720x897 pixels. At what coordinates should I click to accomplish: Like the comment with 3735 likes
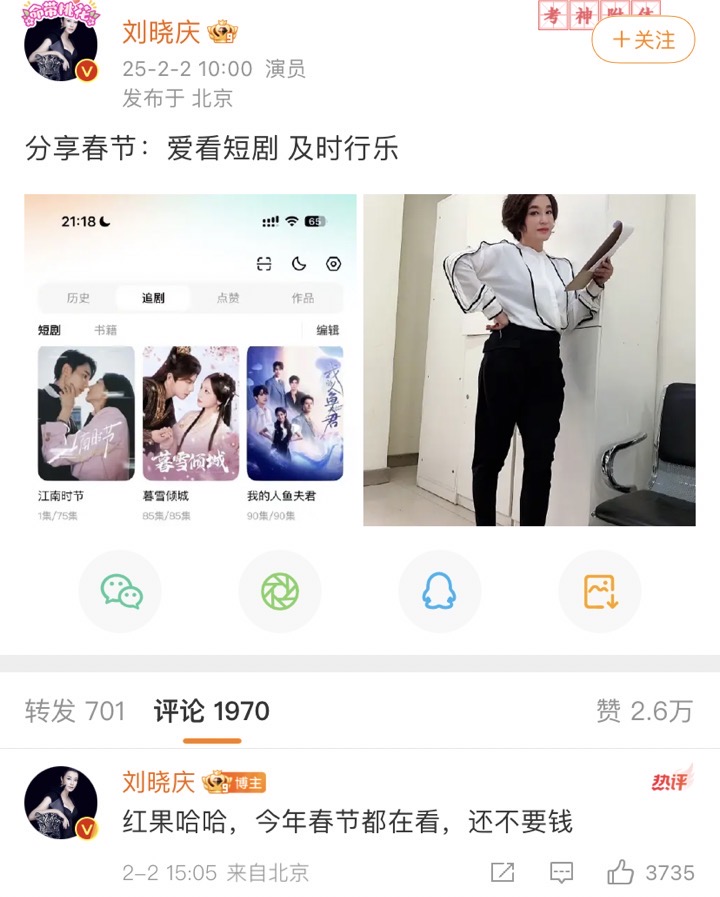(620, 872)
